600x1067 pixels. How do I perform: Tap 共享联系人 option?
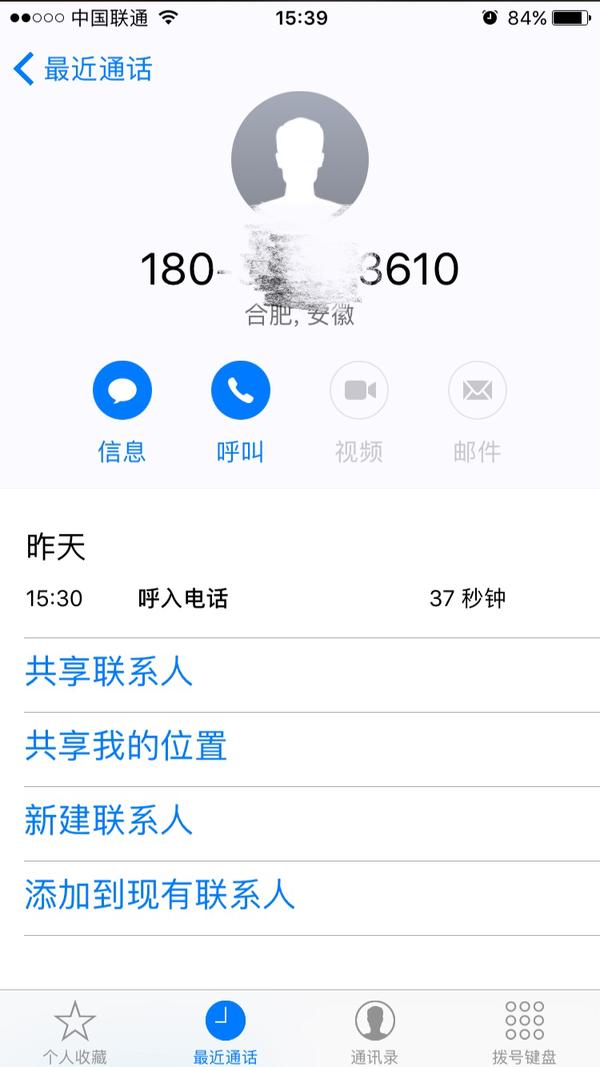[x=312, y=674]
